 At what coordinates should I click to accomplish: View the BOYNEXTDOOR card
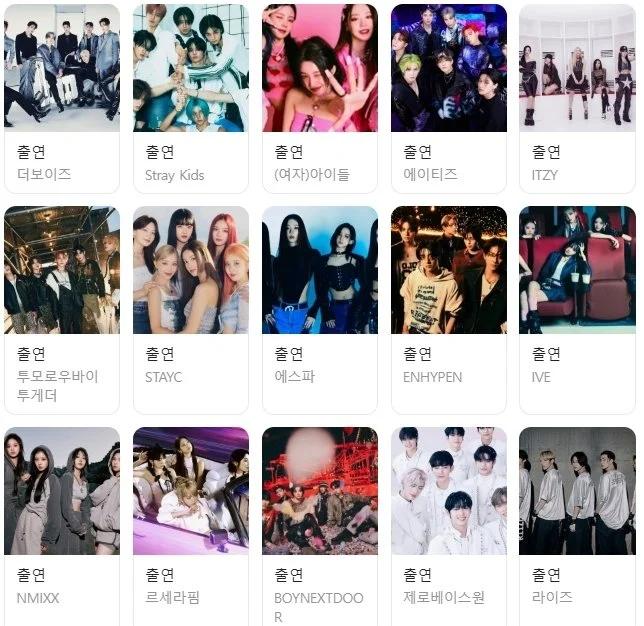(319, 520)
